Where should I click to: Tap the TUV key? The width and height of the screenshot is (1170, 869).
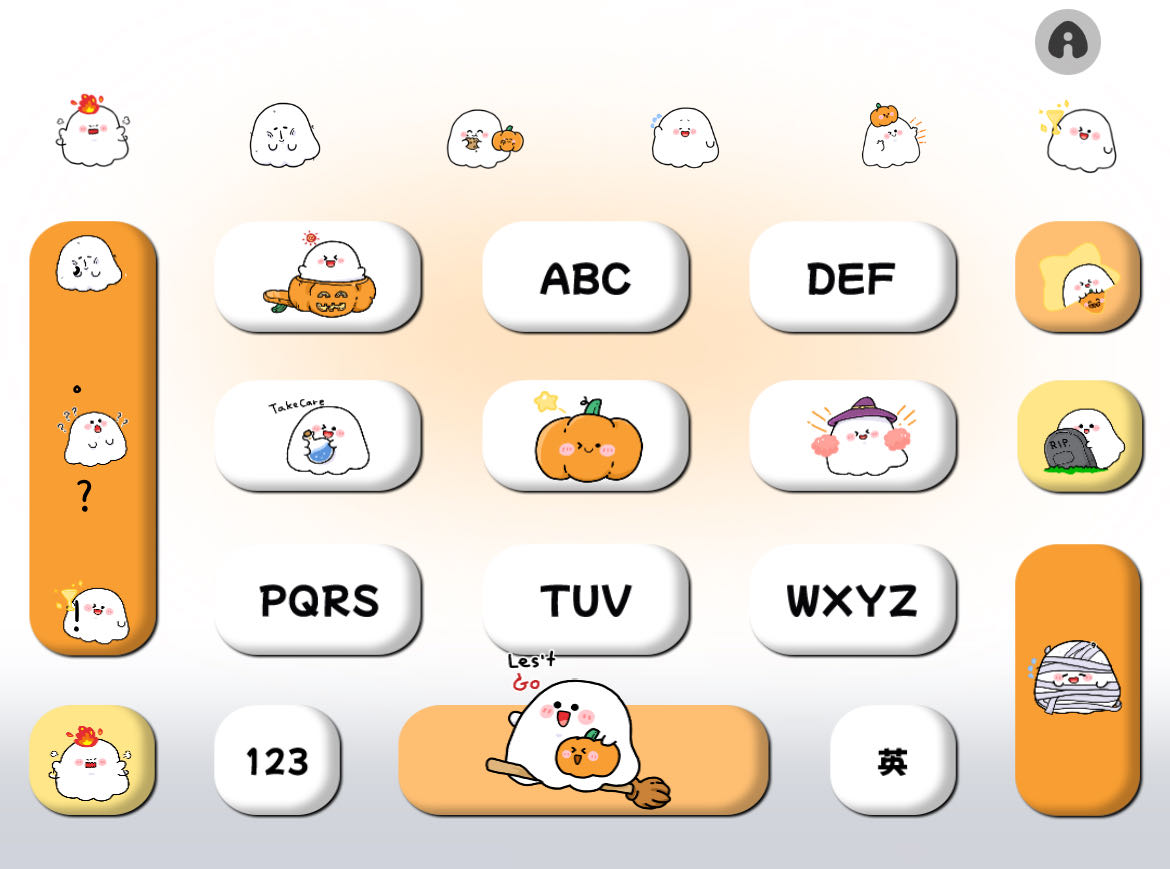[585, 600]
